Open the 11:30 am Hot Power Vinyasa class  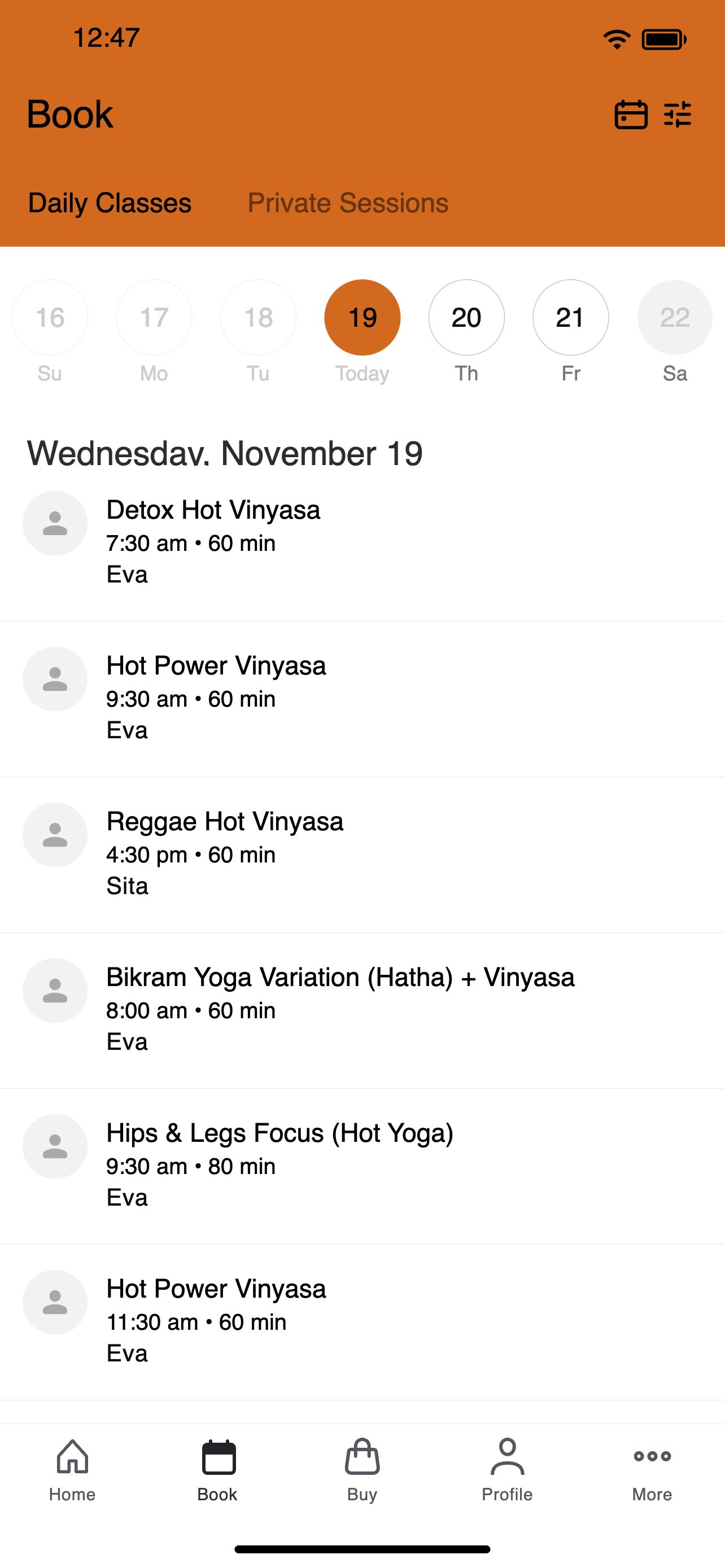coord(362,1322)
